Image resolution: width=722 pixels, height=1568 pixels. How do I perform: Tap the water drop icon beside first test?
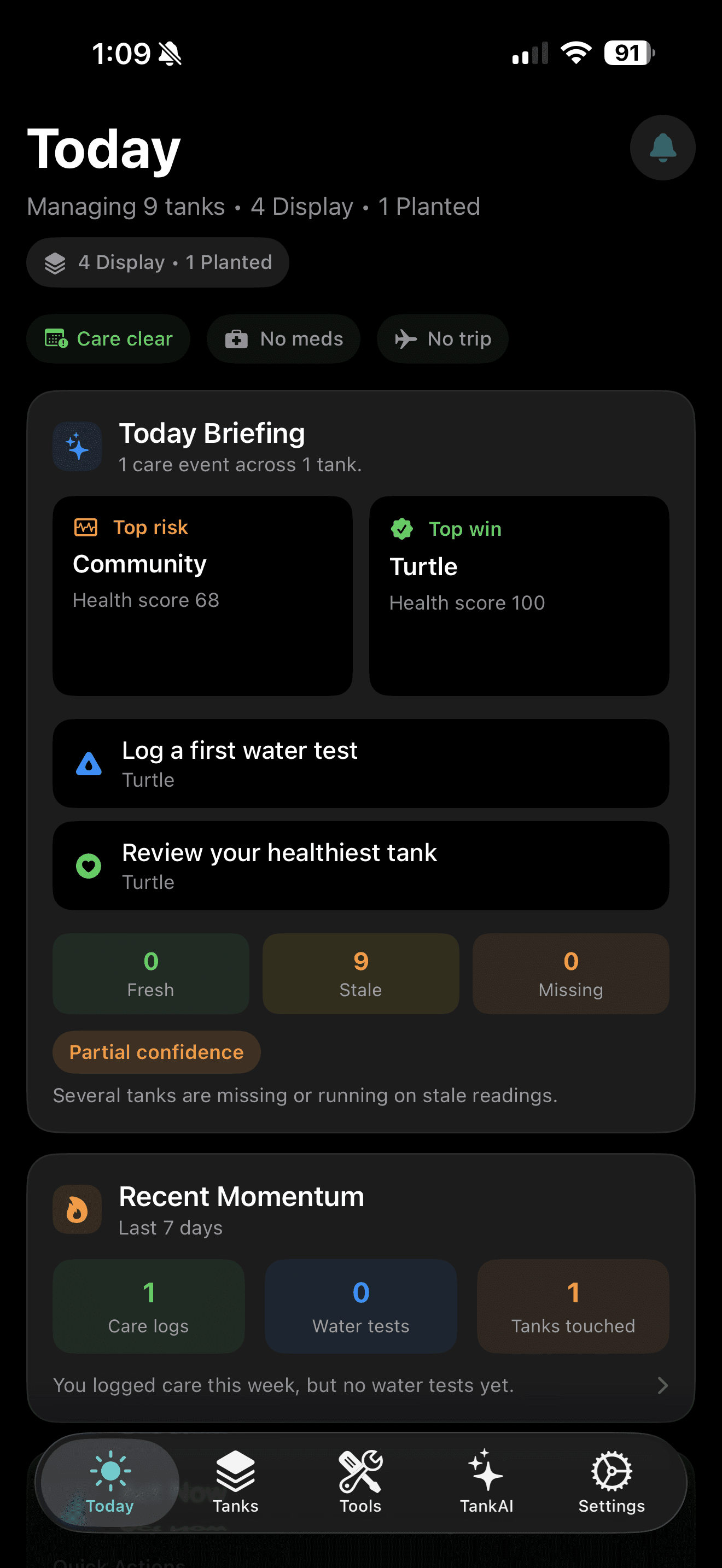[x=88, y=763]
